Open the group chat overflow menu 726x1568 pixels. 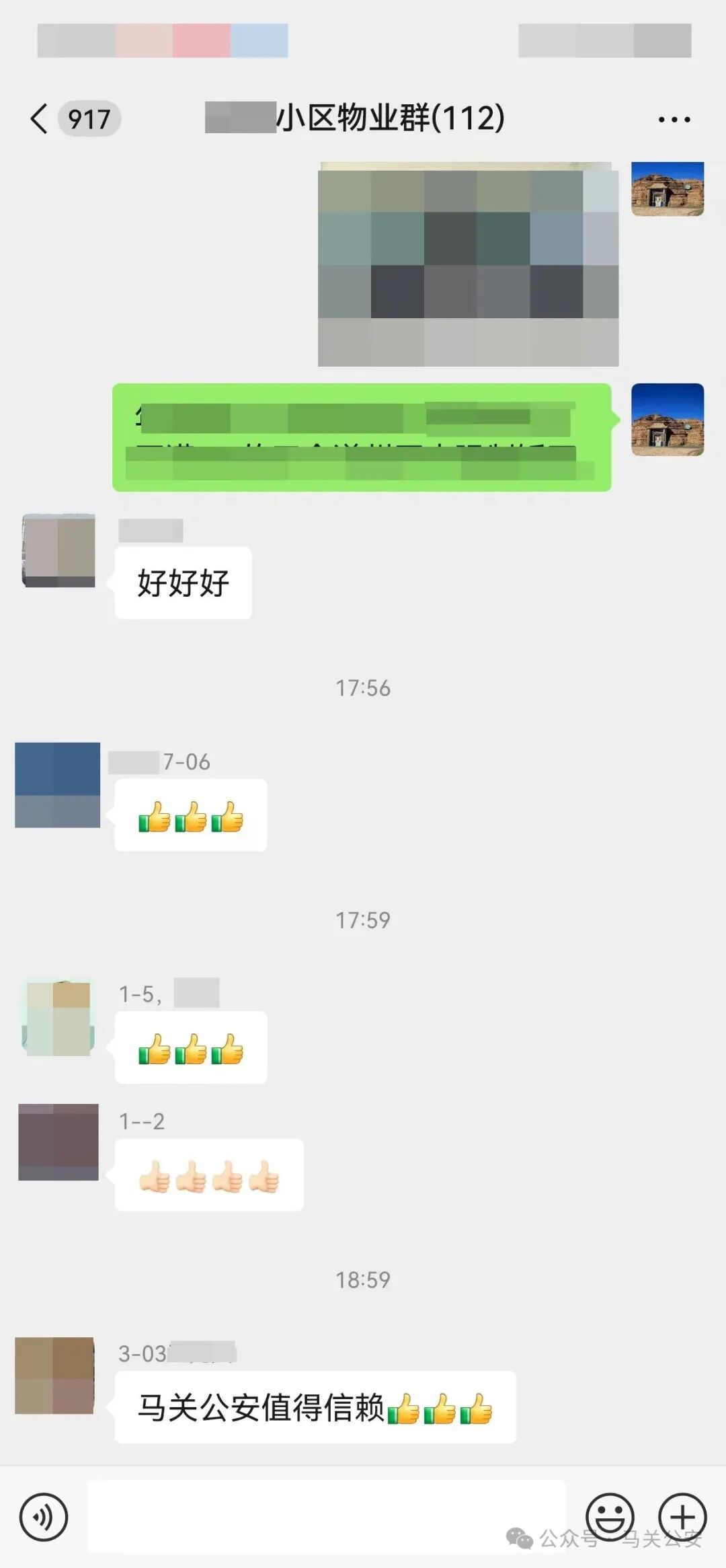(x=674, y=120)
